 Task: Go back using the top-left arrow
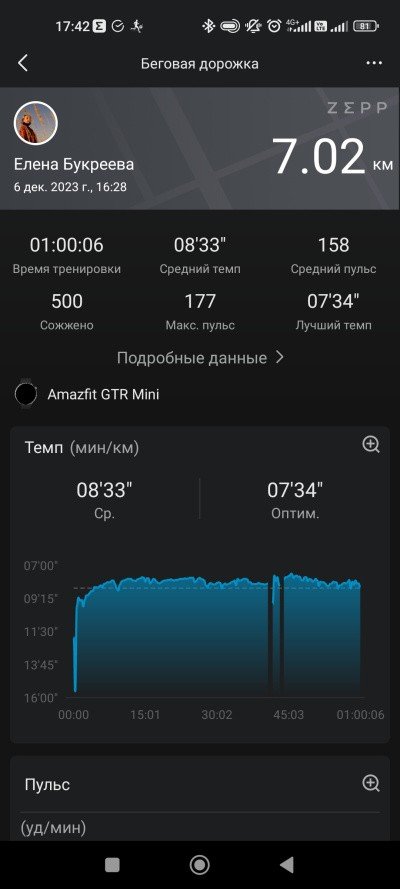[x=23, y=63]
